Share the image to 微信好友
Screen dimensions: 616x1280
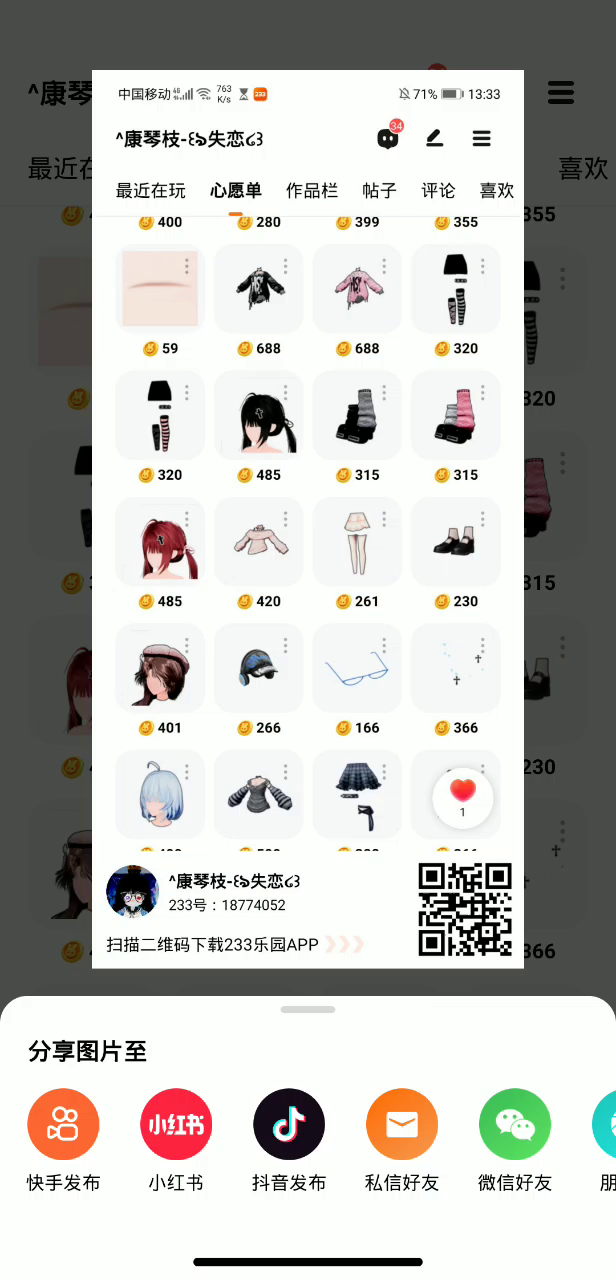coord(515,1124)
